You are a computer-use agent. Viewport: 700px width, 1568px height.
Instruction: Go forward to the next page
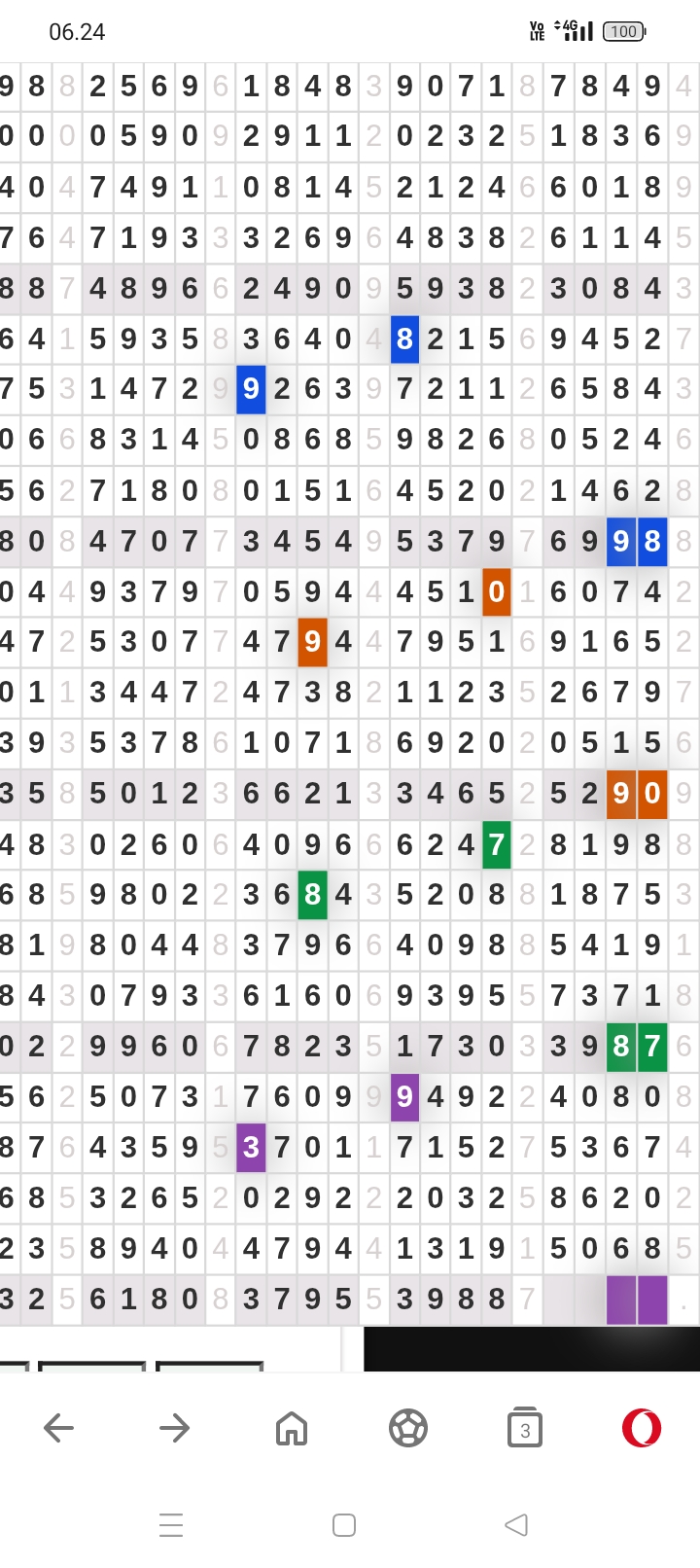click(175, 1428)
